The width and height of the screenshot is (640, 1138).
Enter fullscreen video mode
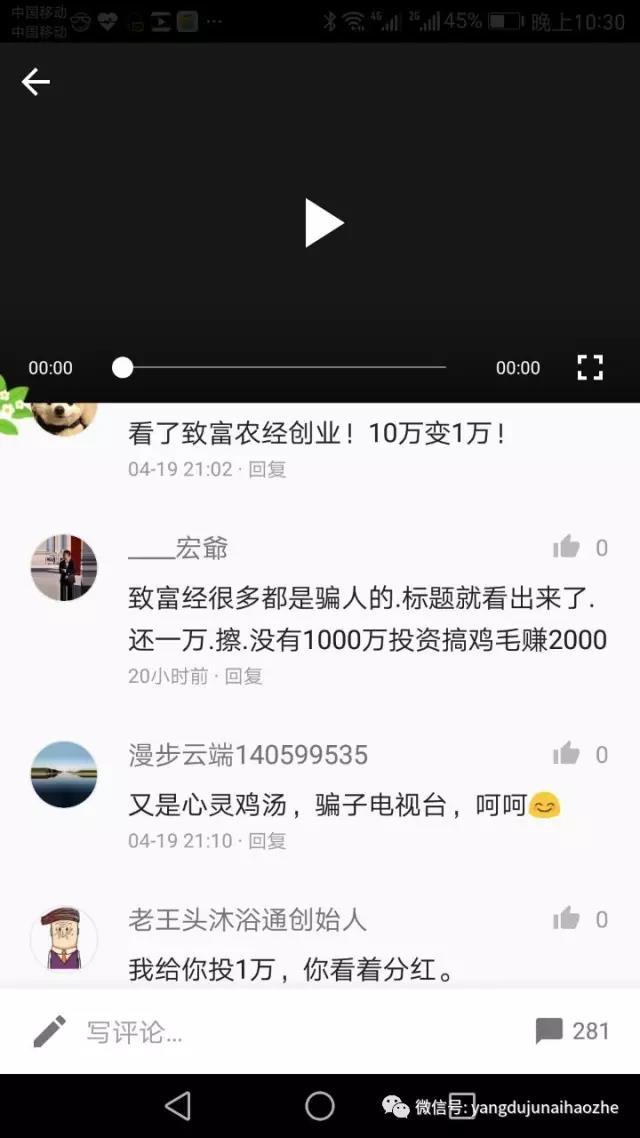point(590,367)
